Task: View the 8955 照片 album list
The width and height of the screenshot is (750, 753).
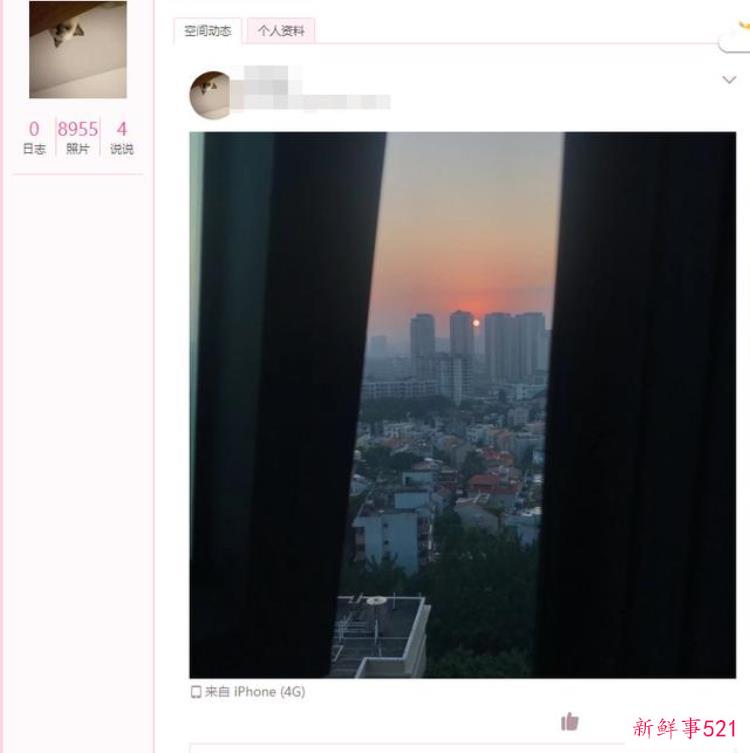Action: pos(77,137)
